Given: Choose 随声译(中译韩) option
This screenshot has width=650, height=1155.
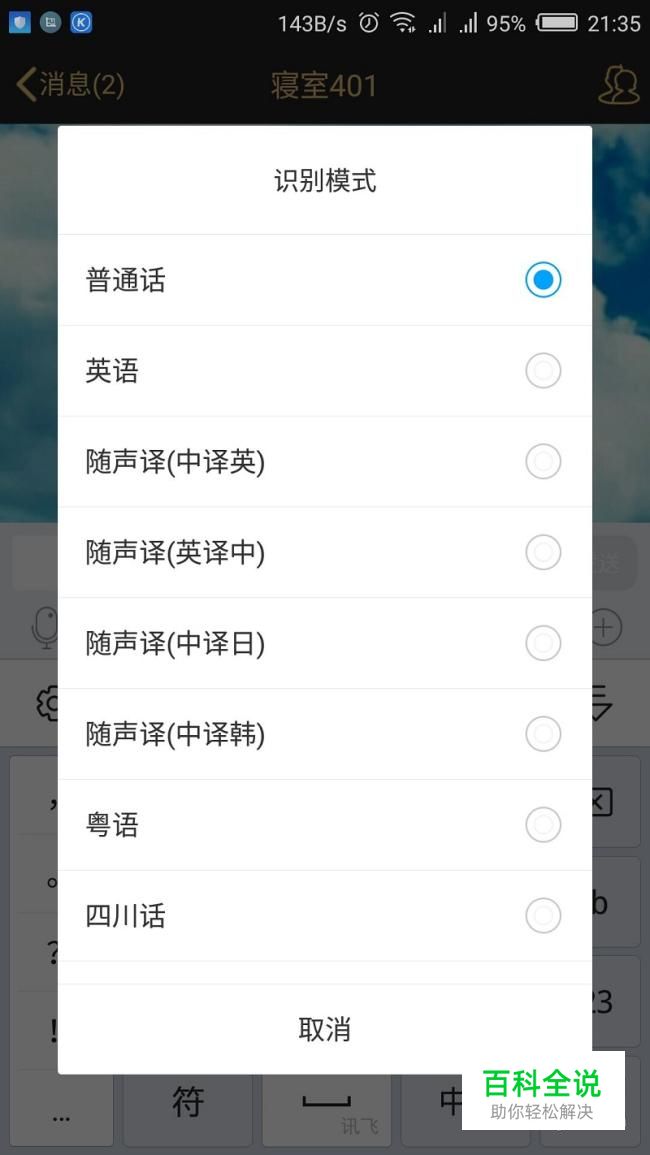Looking at the screenshot, I should 324,734.
